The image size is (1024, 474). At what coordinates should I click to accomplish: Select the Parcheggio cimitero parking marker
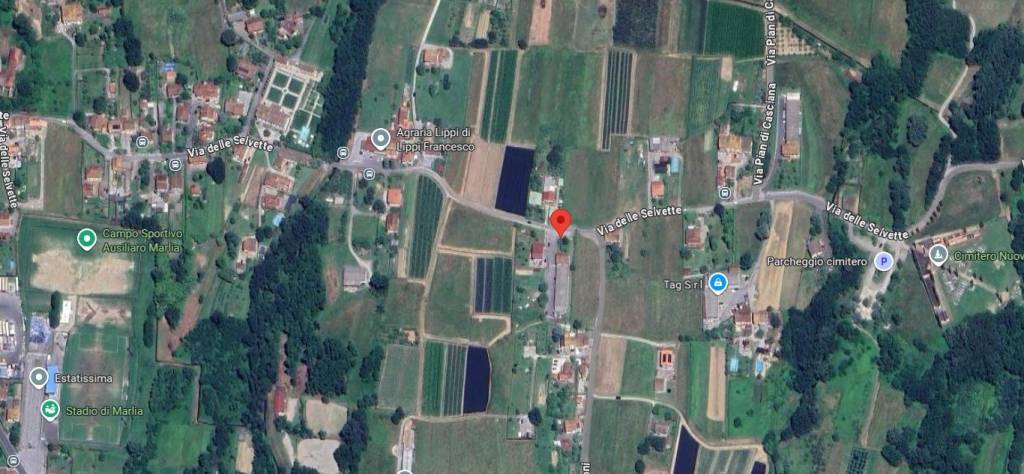[883, 261]
